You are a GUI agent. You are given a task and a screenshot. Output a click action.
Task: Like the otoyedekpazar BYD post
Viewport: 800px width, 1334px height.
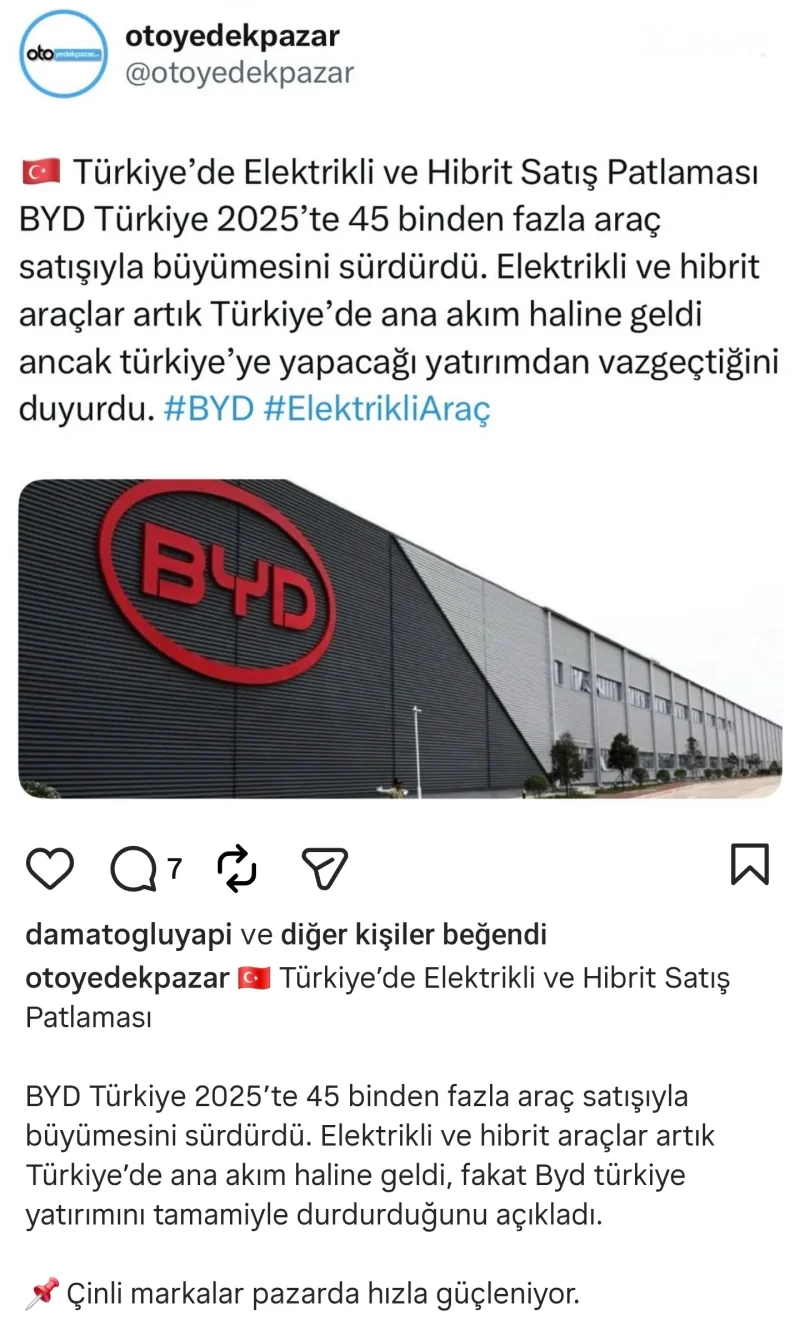pyautogui.click(x=49, y=867)
